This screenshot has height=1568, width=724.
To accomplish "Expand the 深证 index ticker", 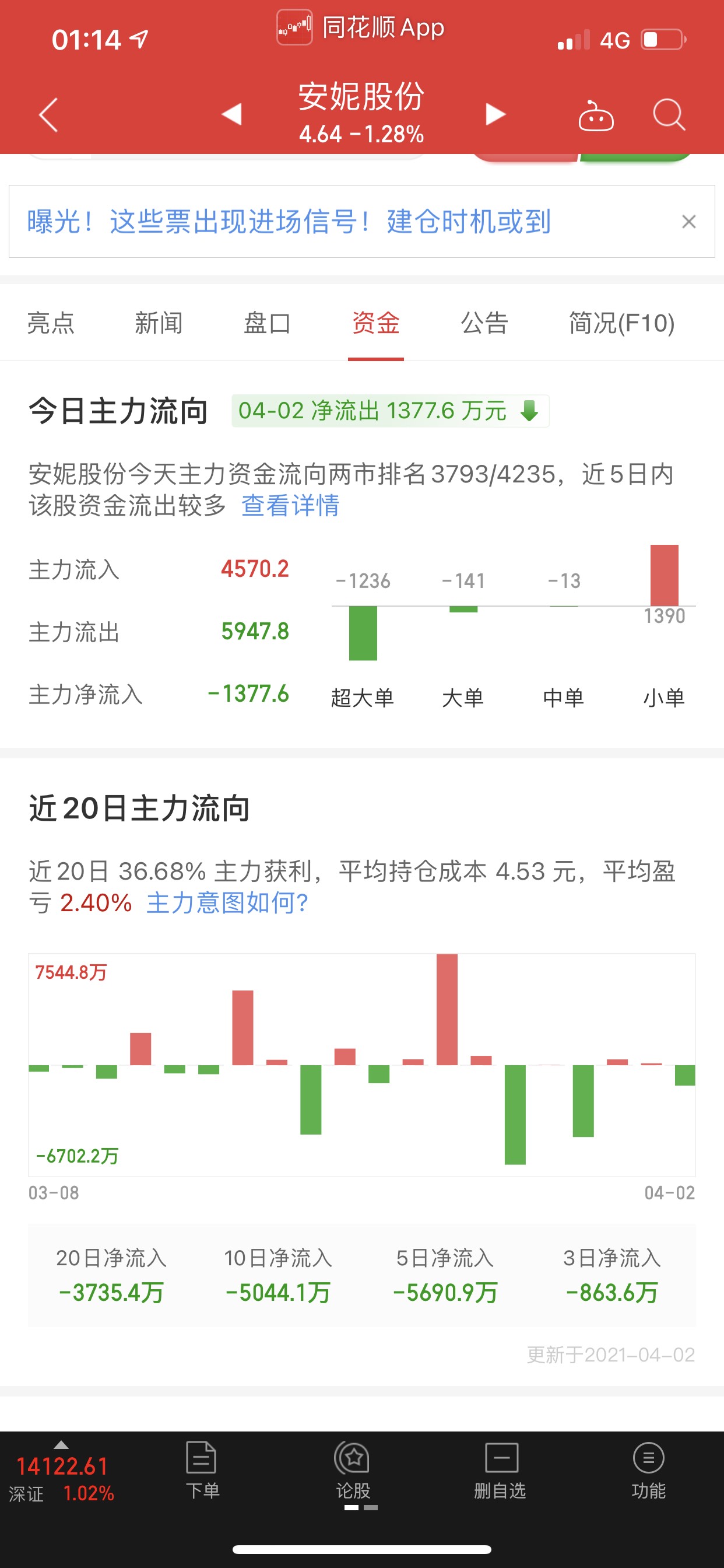I will 61,1472.
